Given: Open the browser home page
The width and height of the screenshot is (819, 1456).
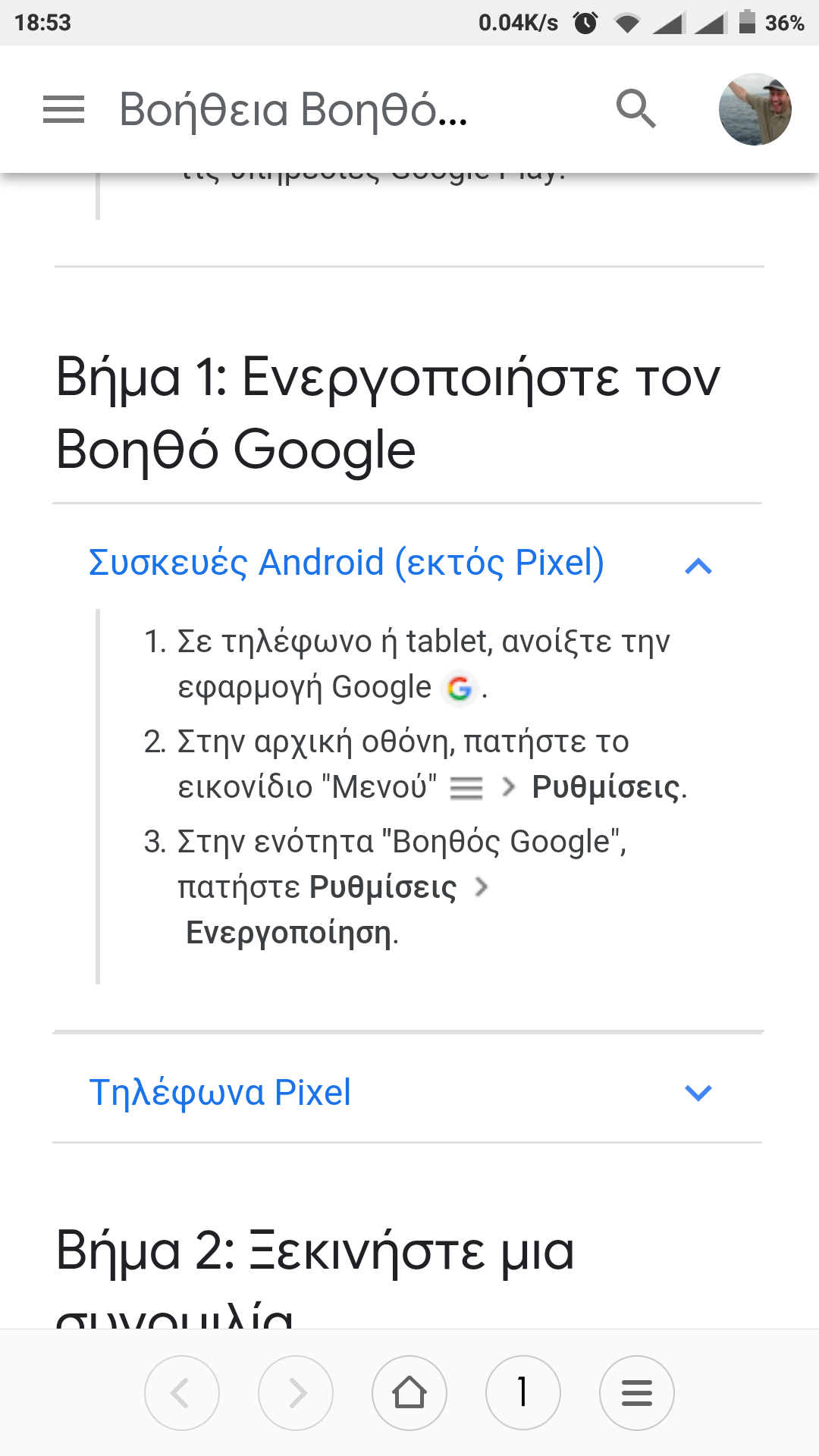Looking at the screenshot, I should [x=409, y=1393].
